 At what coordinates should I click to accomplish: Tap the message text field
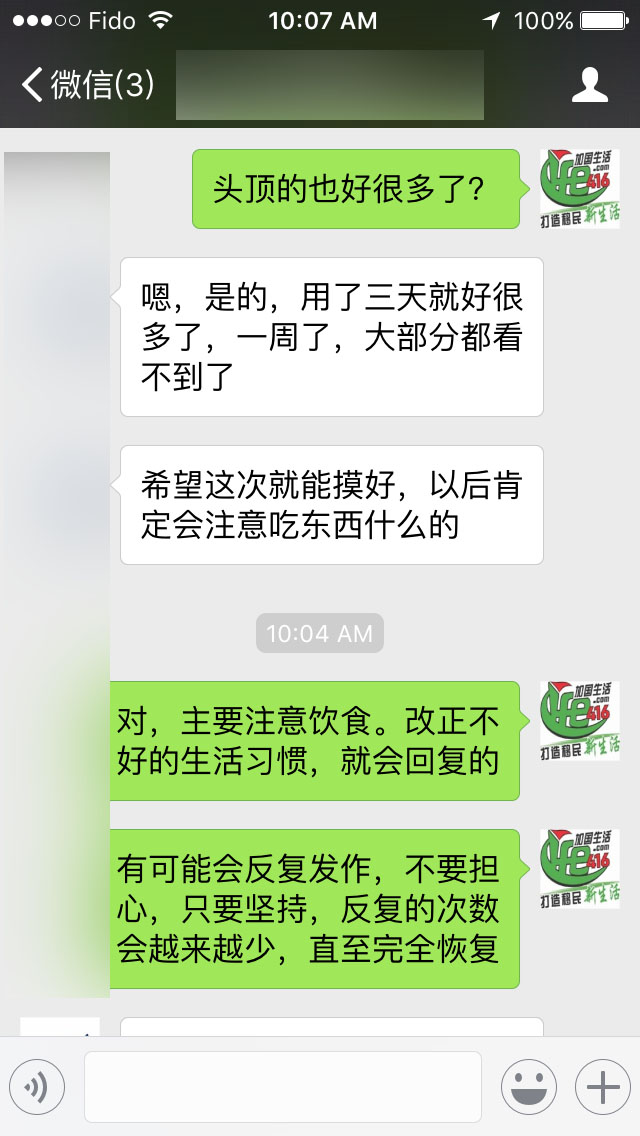tap(282, 1087)
